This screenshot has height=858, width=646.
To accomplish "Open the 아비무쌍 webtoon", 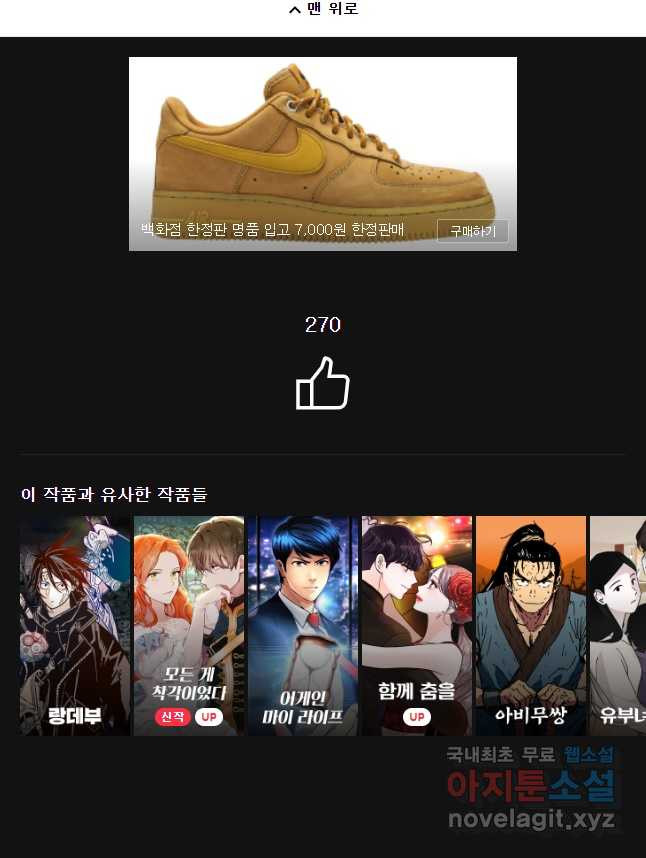I will coord(531,625).
